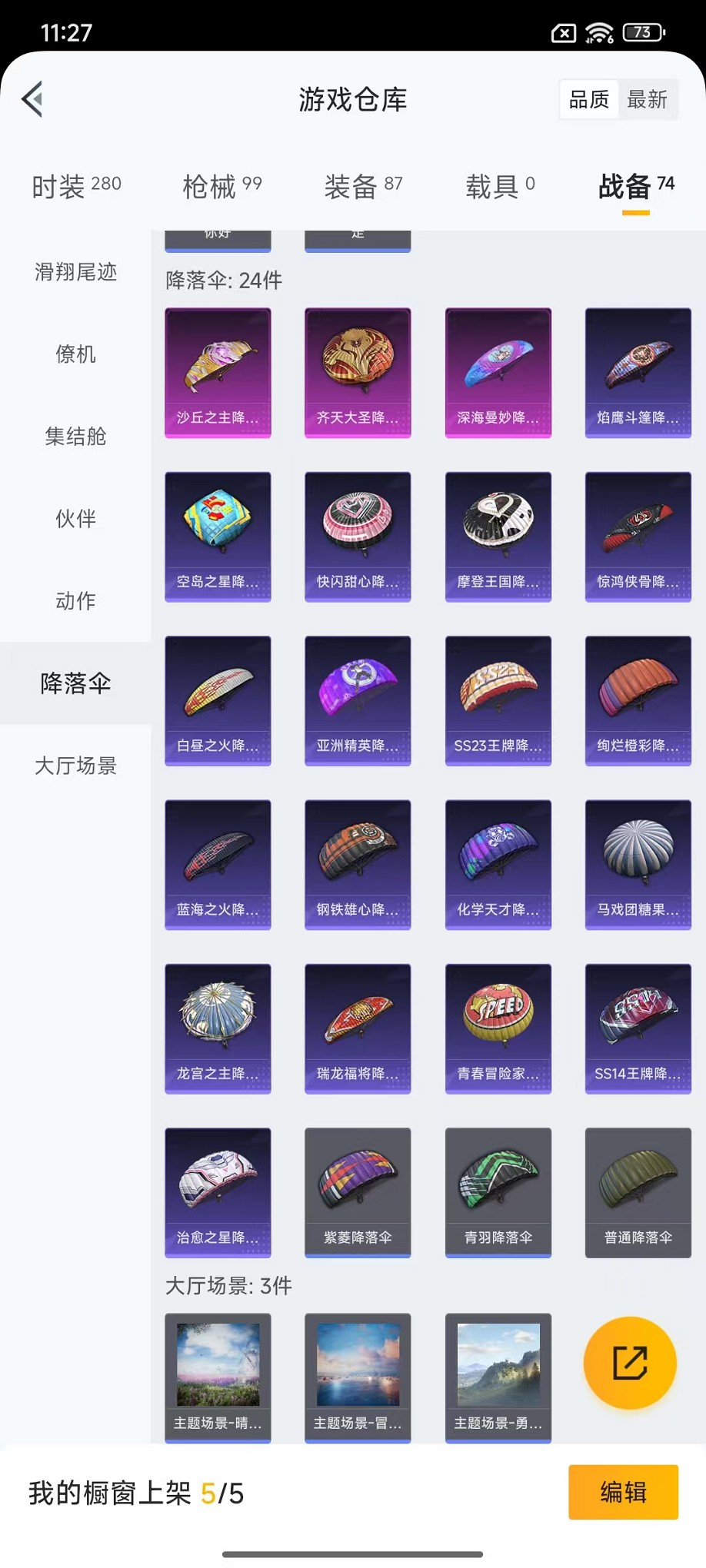706x1568 pixels.
Task: Navigate back using the back arrow
Action: pyautogui.click(x=32, y=100)
